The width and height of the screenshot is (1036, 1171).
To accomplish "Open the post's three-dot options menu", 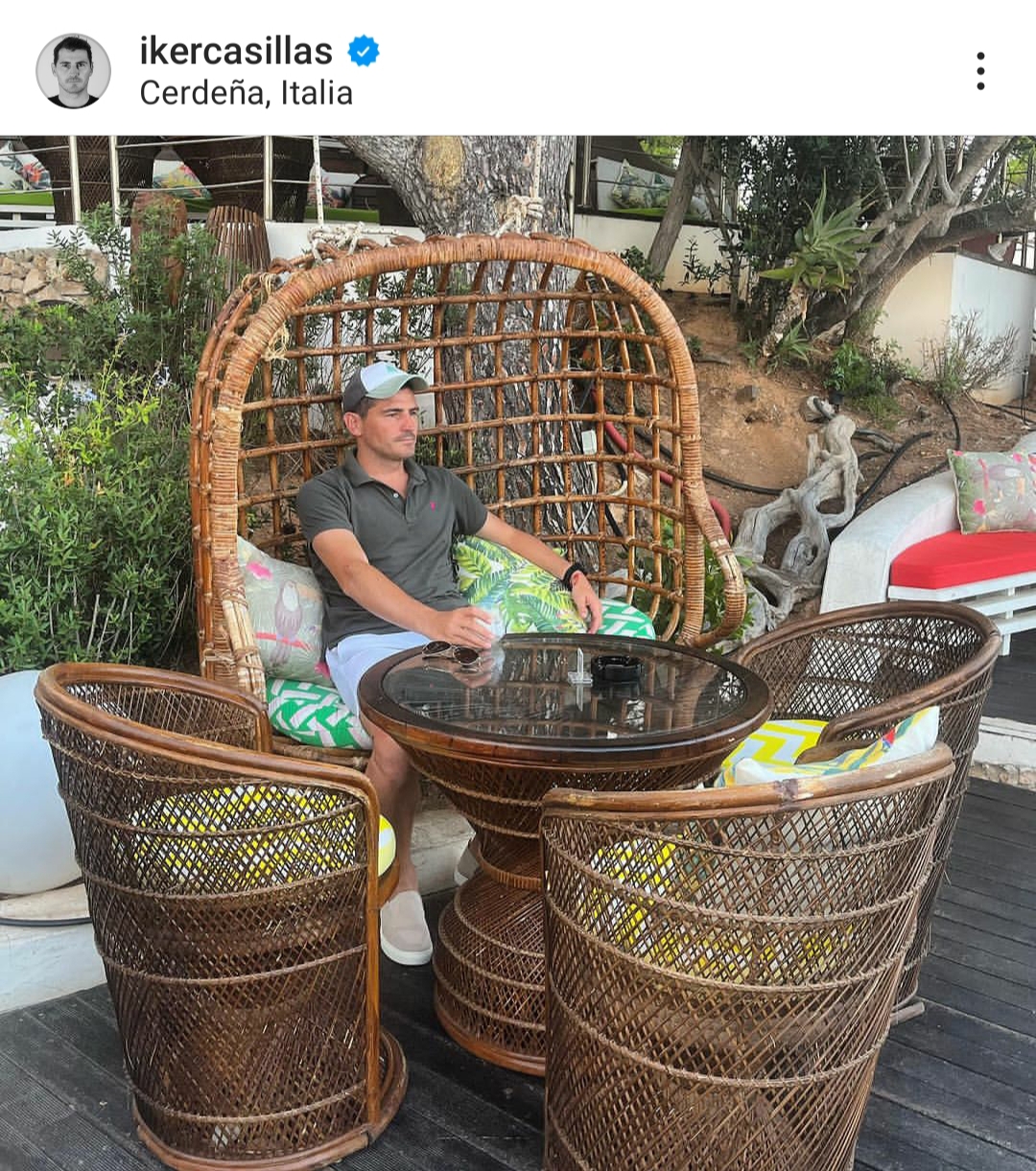I will pos(979,71).
